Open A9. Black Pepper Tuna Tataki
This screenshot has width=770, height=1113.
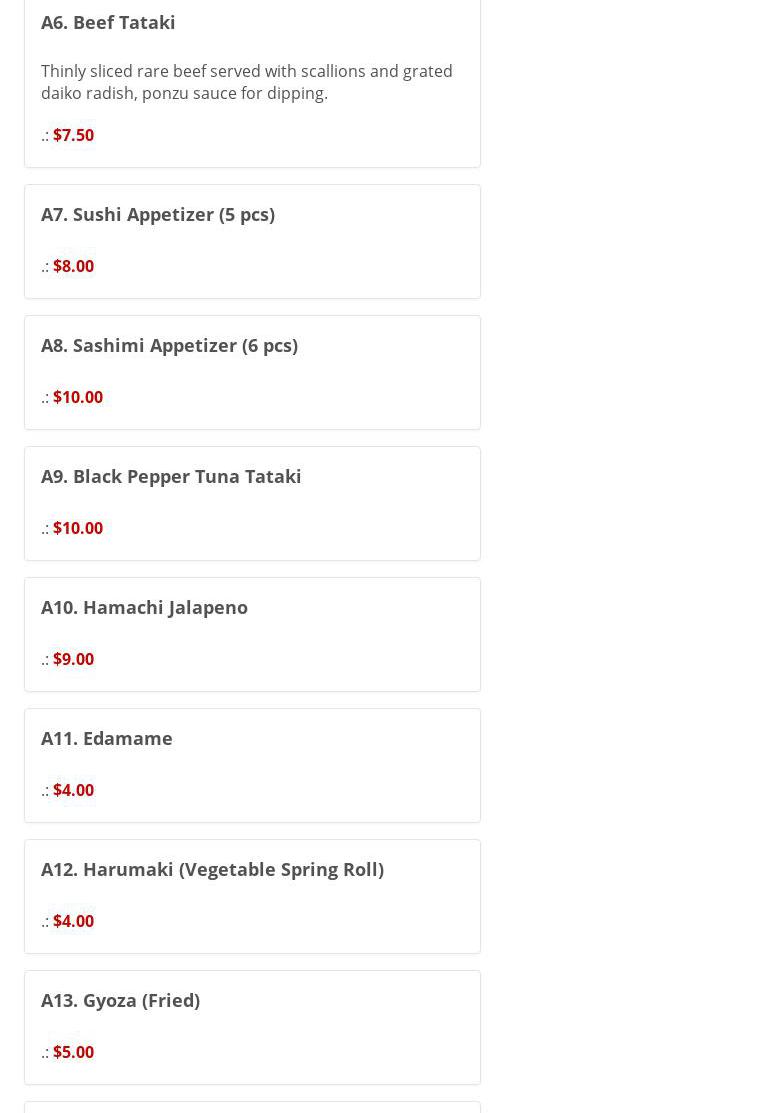[171, 476]
